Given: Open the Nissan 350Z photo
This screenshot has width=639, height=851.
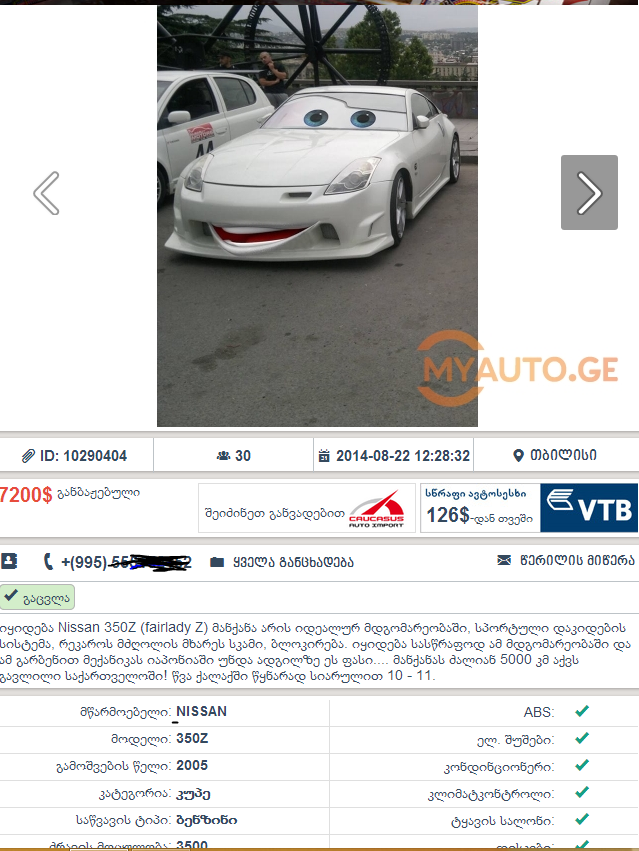Looking at the screenshot, I should coord(317,215).
